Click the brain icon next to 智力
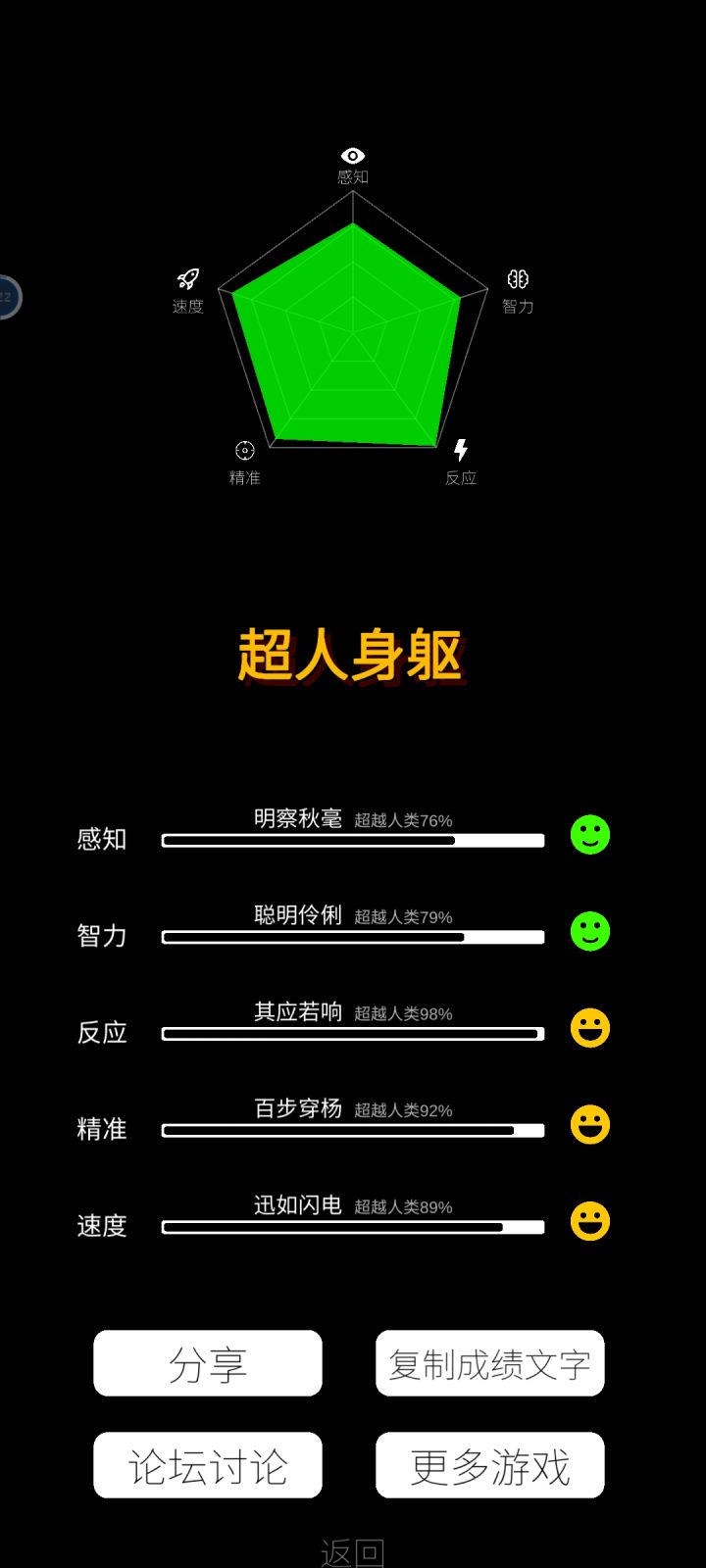Screen dimensions: 706x1568 point(517,279)
